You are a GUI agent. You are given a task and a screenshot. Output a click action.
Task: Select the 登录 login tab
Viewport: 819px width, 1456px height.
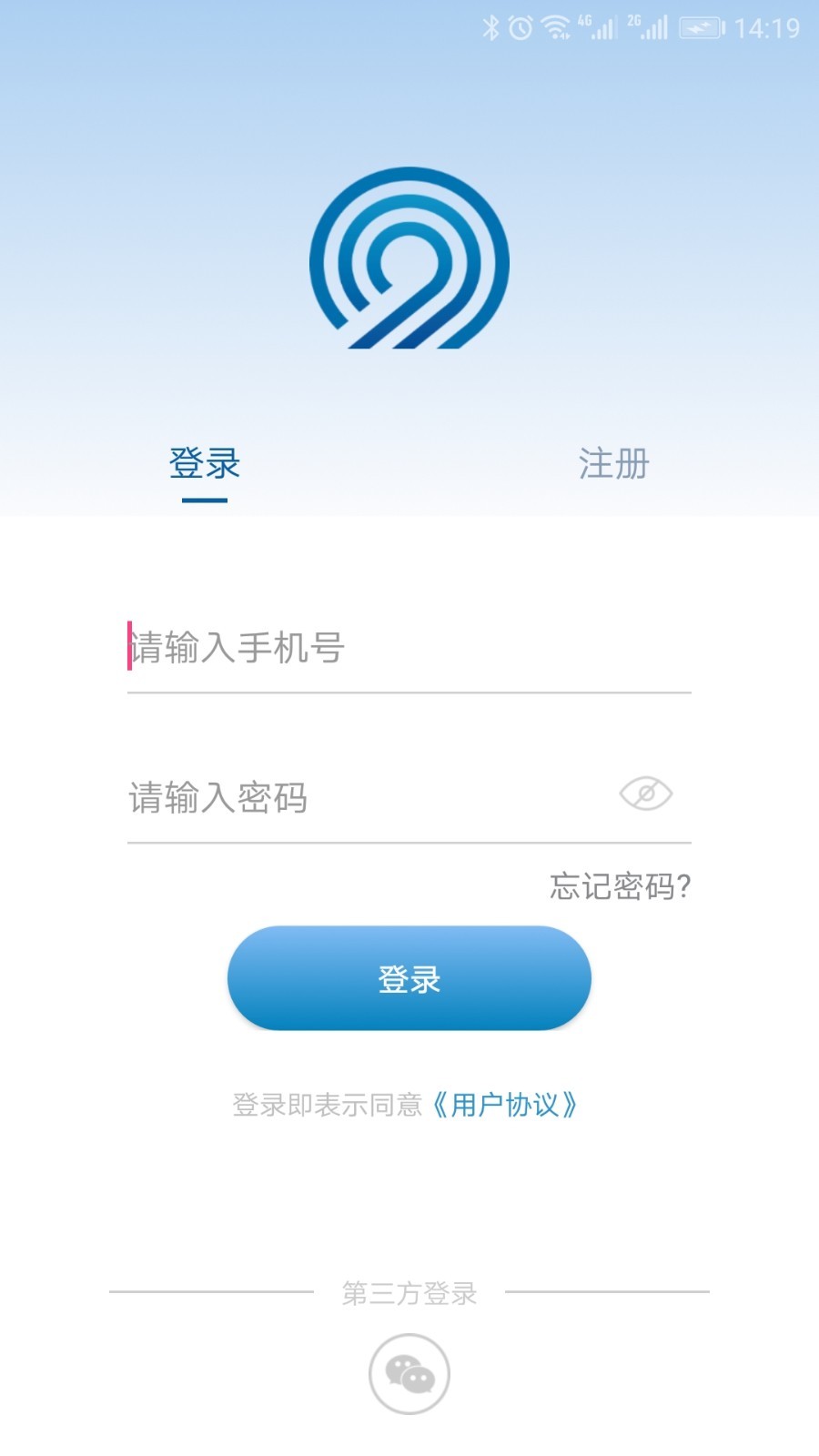pos(204,464)
